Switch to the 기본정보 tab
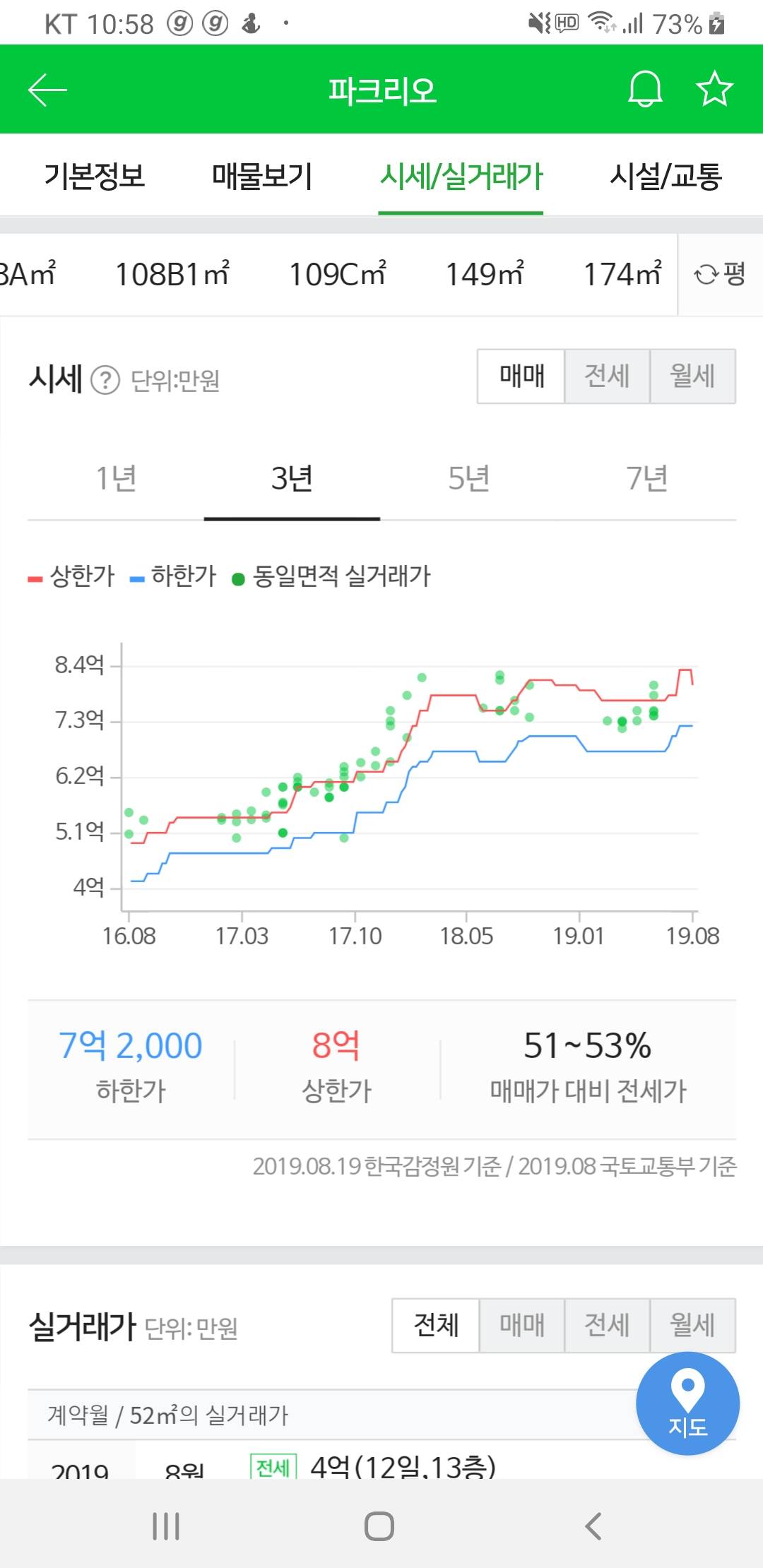763x1568 pixels. click(x=94, y=176)
